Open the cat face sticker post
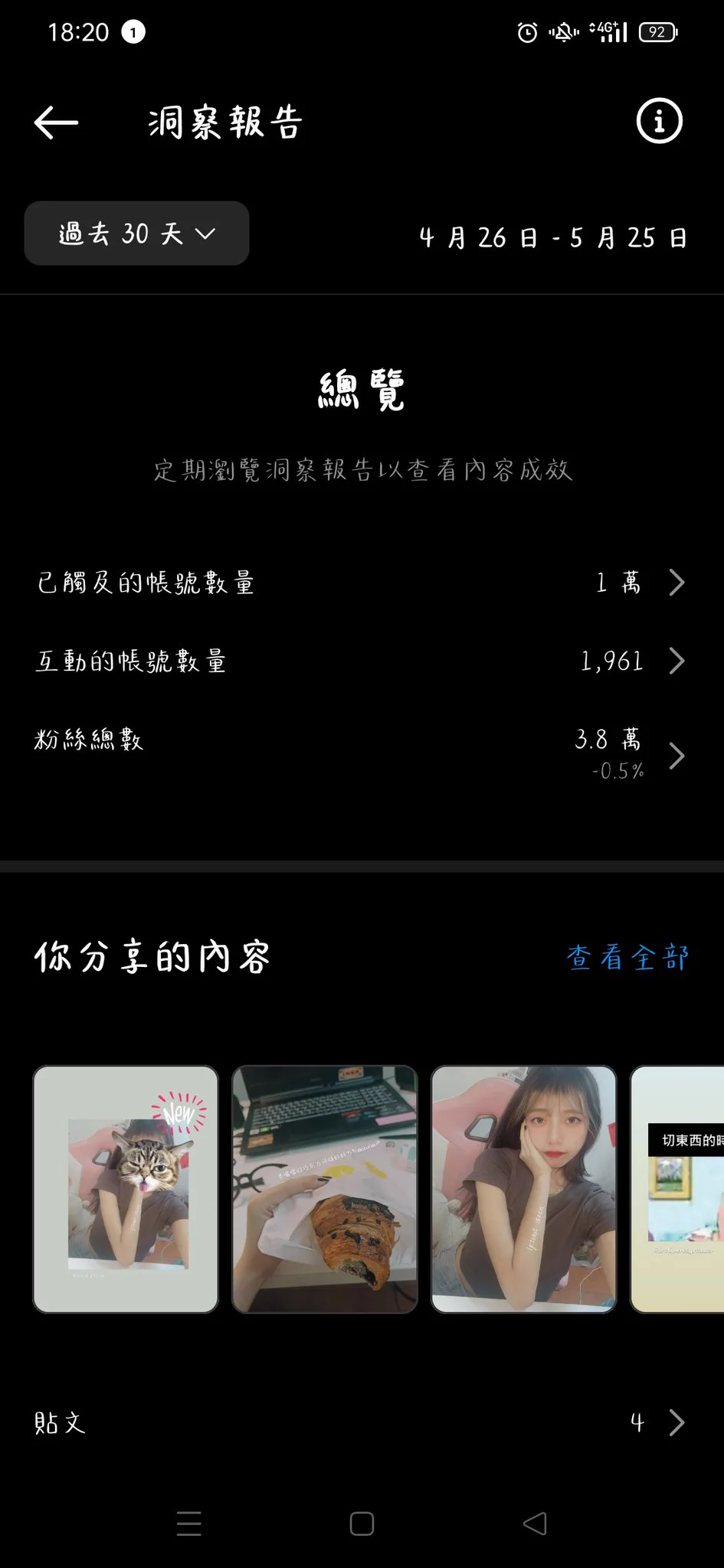Viewport: 724px width, 1568px height. pyautogui.click(x=126, y=1189)
